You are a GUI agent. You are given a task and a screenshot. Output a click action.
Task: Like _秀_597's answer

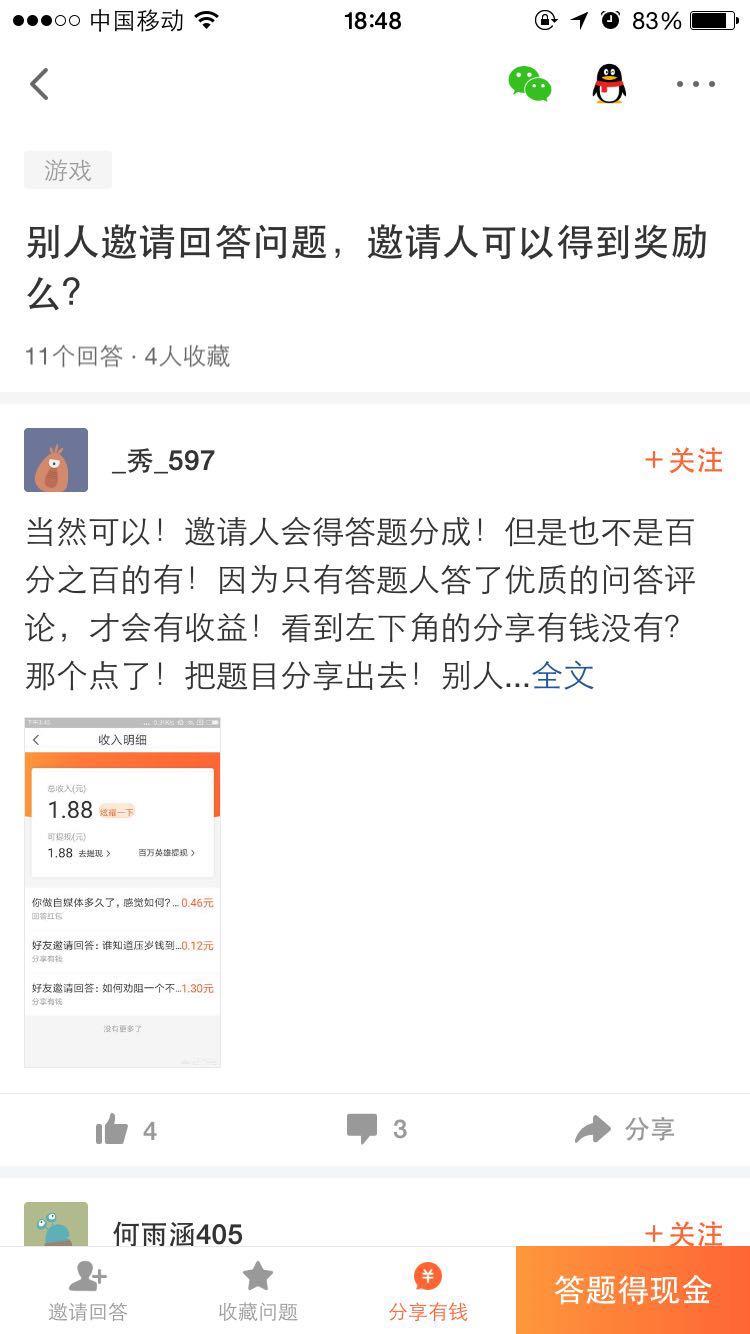(126, 1130)
